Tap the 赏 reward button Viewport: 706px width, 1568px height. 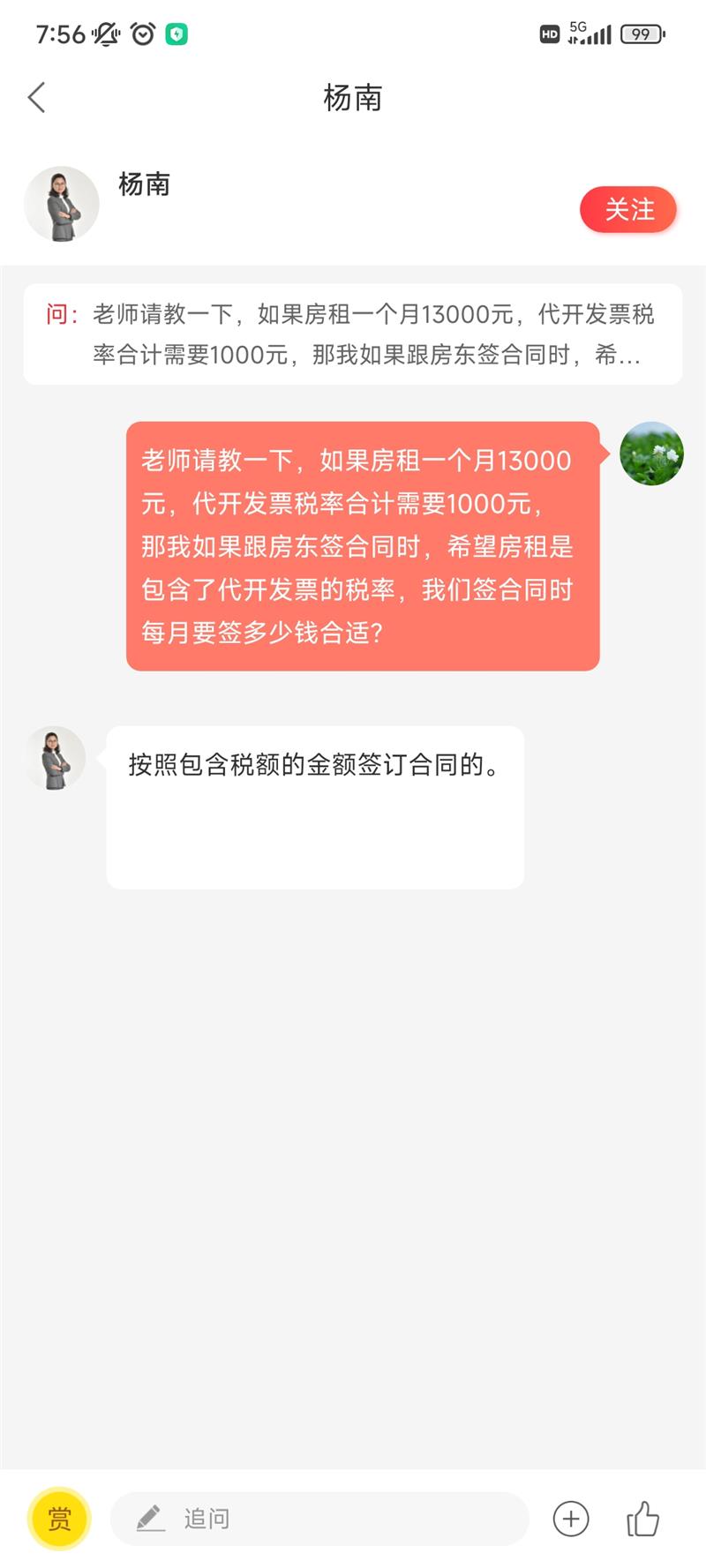[x=59, y=1519]
